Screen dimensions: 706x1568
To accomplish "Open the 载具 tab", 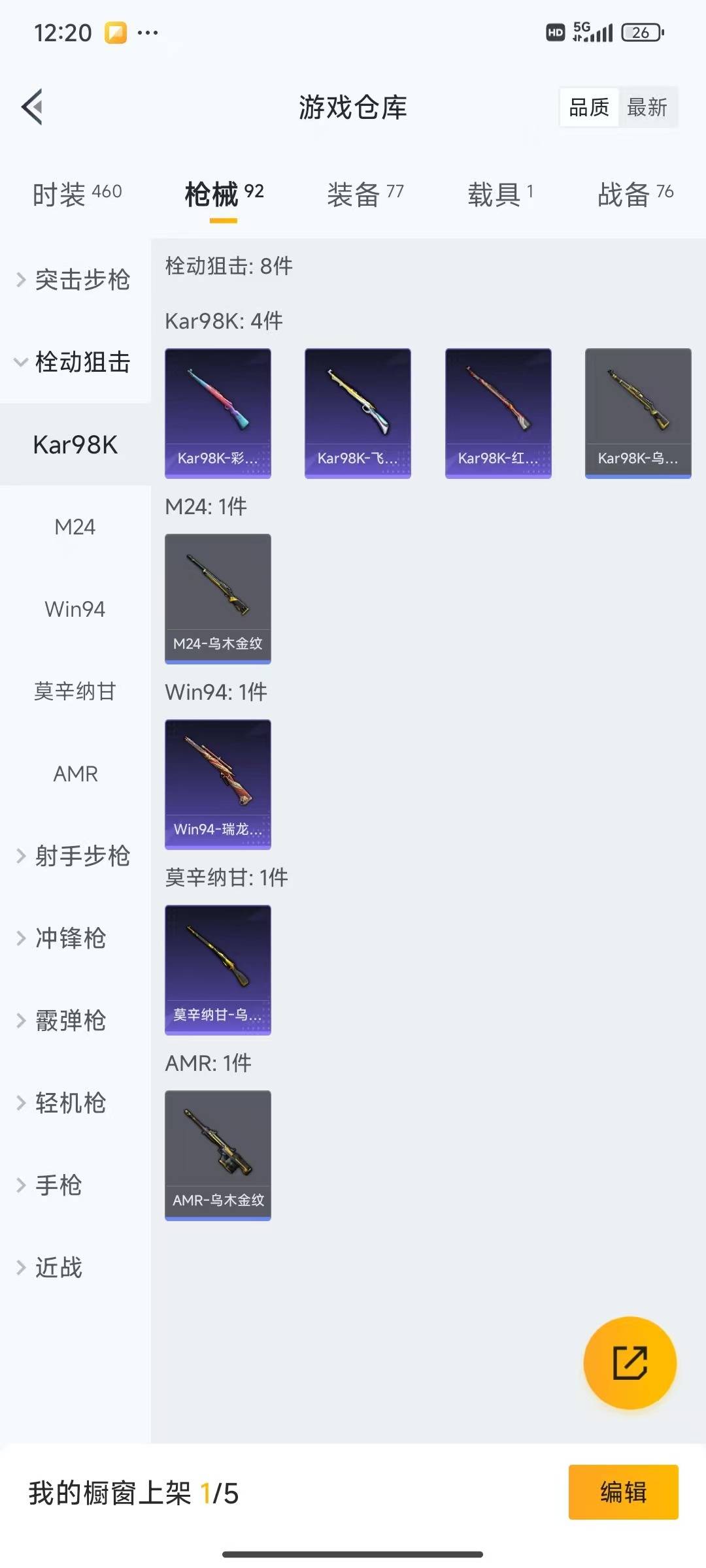I will [x=500, y=194].
